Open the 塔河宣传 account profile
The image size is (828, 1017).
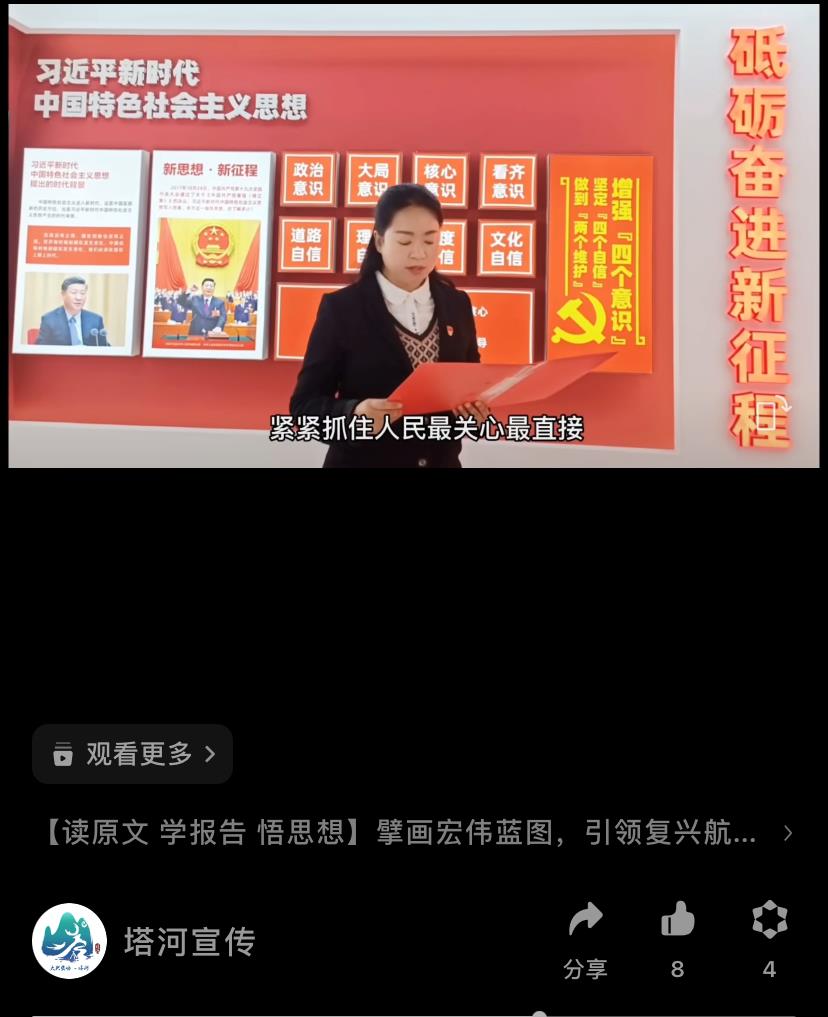pyautogui.click(x=70, y=941)
